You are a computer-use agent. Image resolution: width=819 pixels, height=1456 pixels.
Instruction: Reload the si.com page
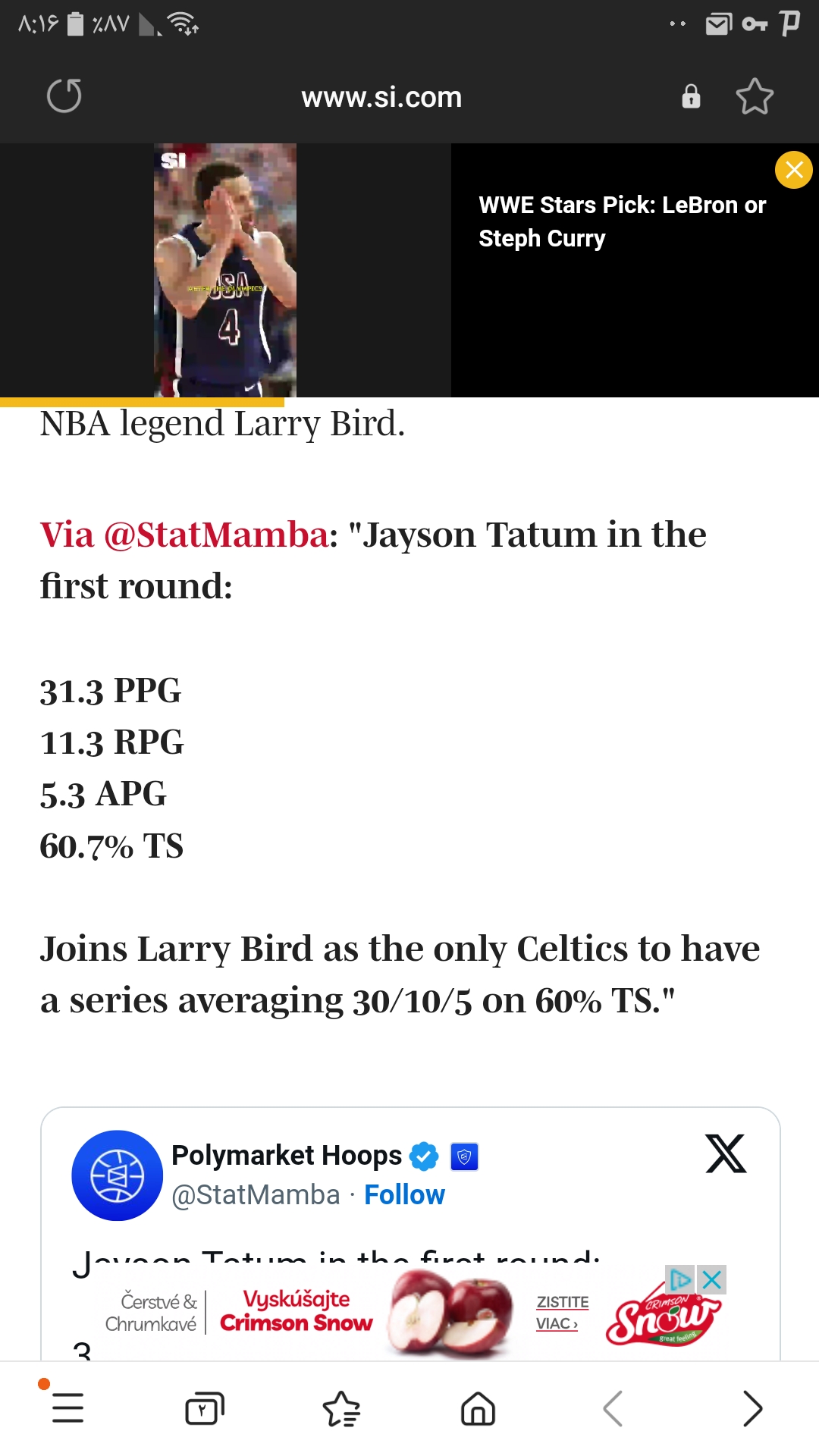point(64,96)
